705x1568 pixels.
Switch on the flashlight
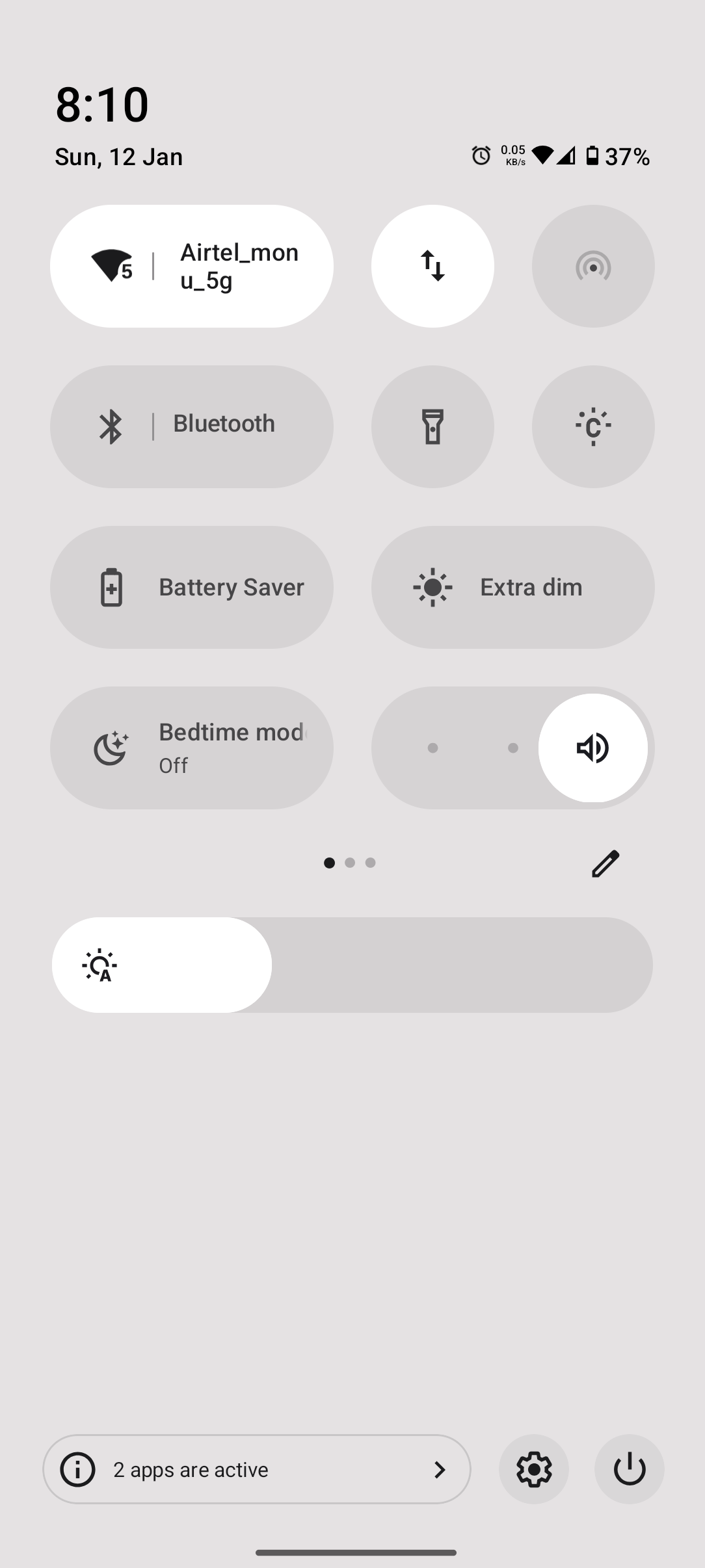(x=432, y=426)
